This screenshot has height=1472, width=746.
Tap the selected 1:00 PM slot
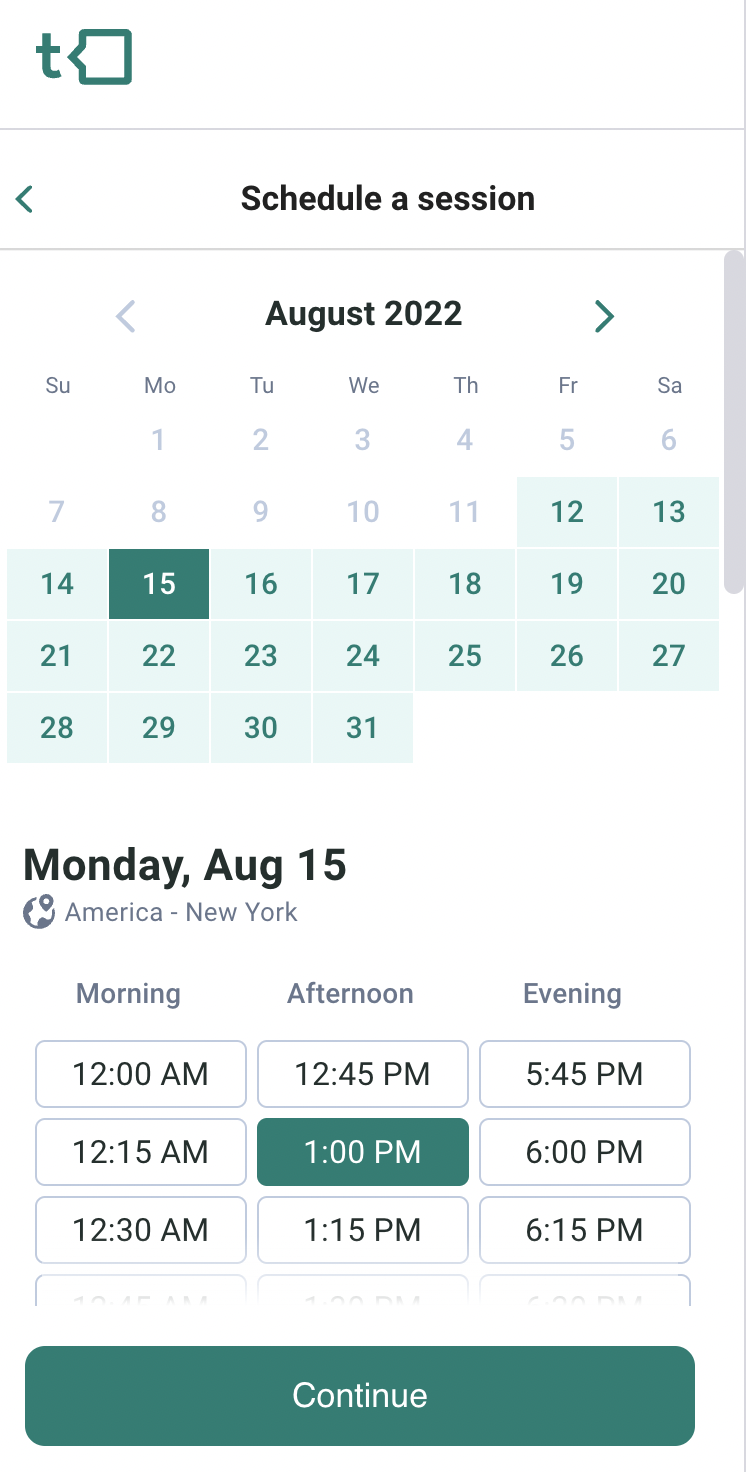click(x=363, y=1152)
